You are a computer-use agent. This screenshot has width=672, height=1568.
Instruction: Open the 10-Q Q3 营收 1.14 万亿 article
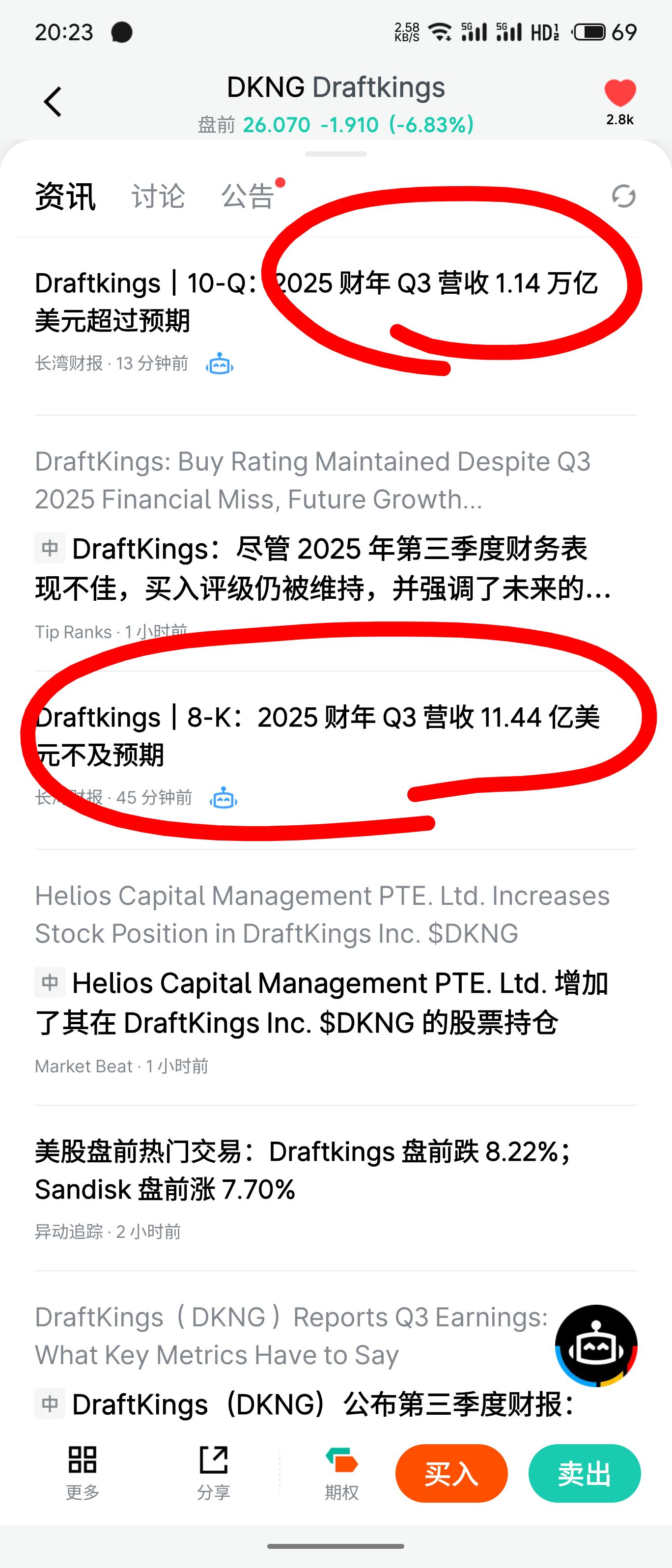click(x=316, y=301)
